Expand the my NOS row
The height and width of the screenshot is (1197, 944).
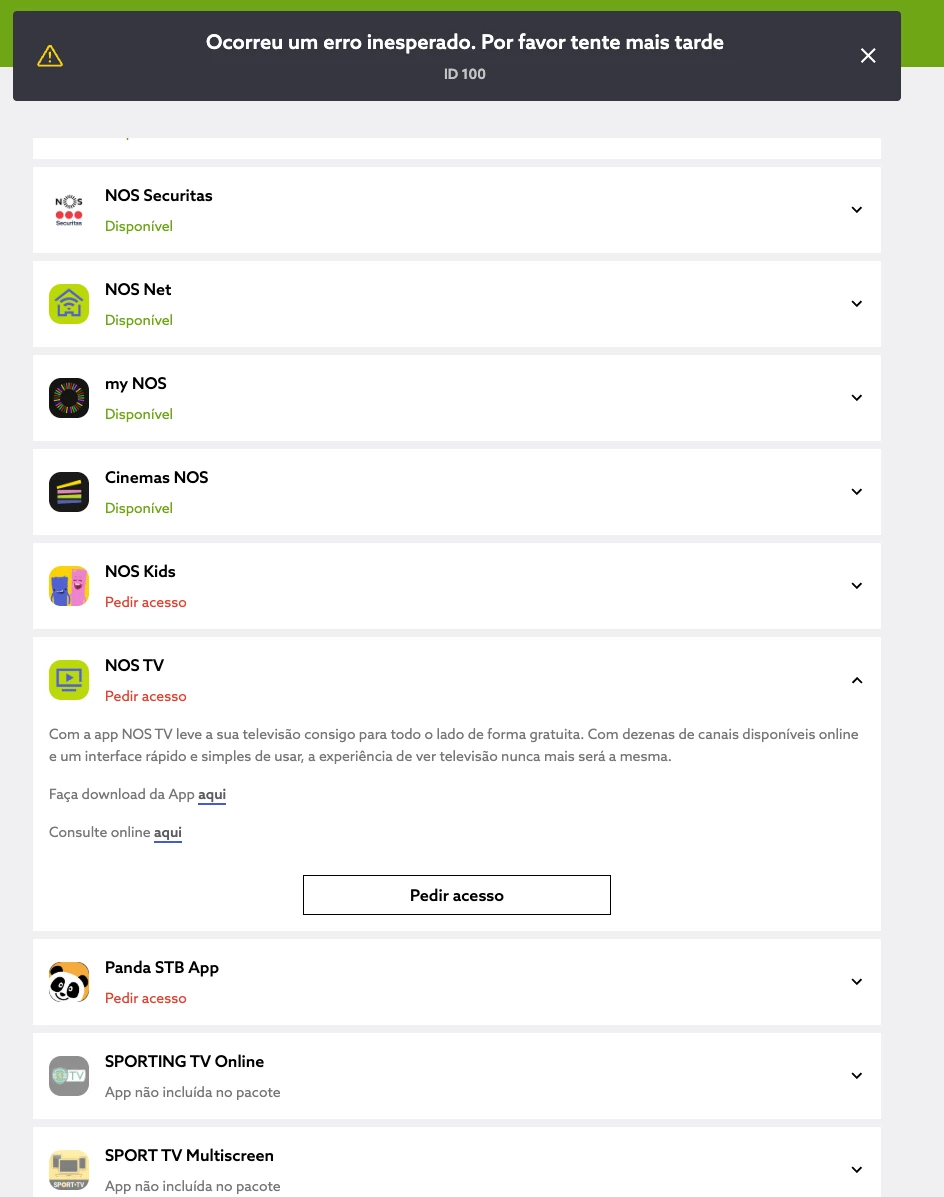(856, 398)
